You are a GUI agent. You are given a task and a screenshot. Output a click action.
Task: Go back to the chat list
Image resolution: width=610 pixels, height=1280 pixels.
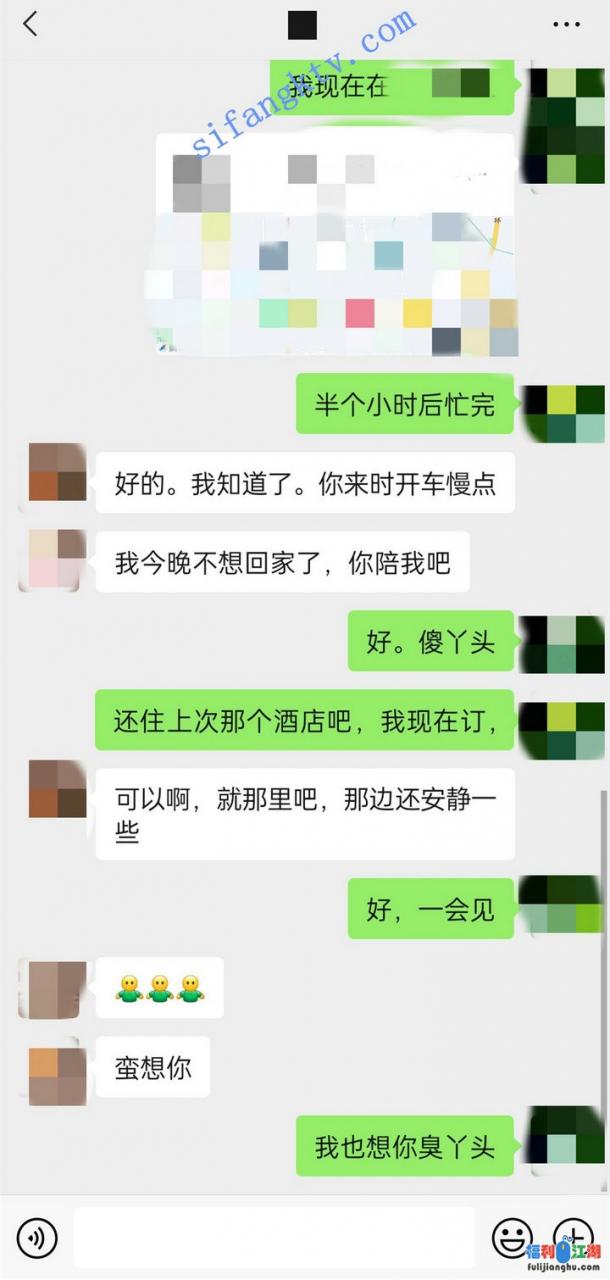coord(30,25)
